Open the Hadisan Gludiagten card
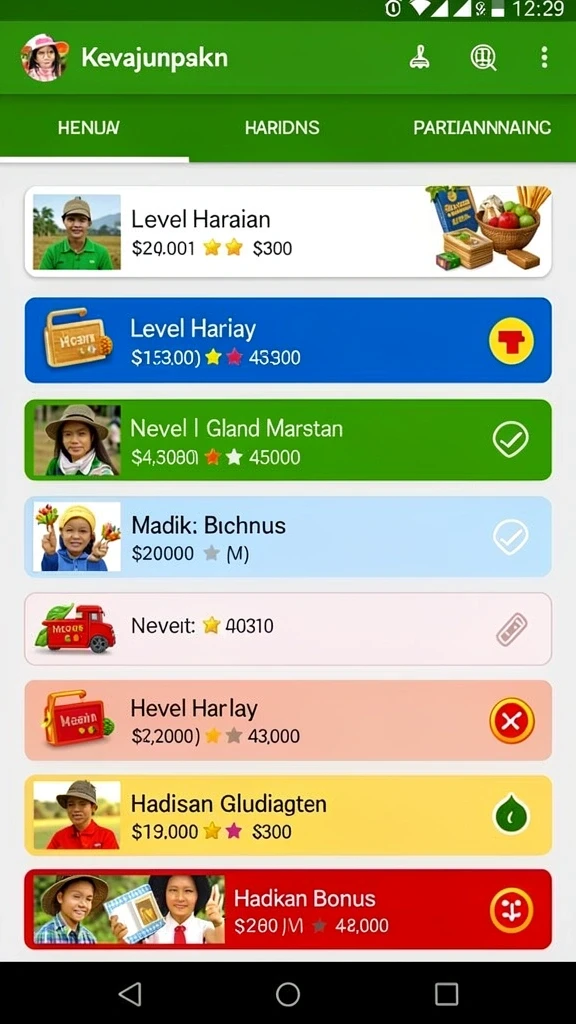This screenshot has height=1024, width=576. pos(288,816)
